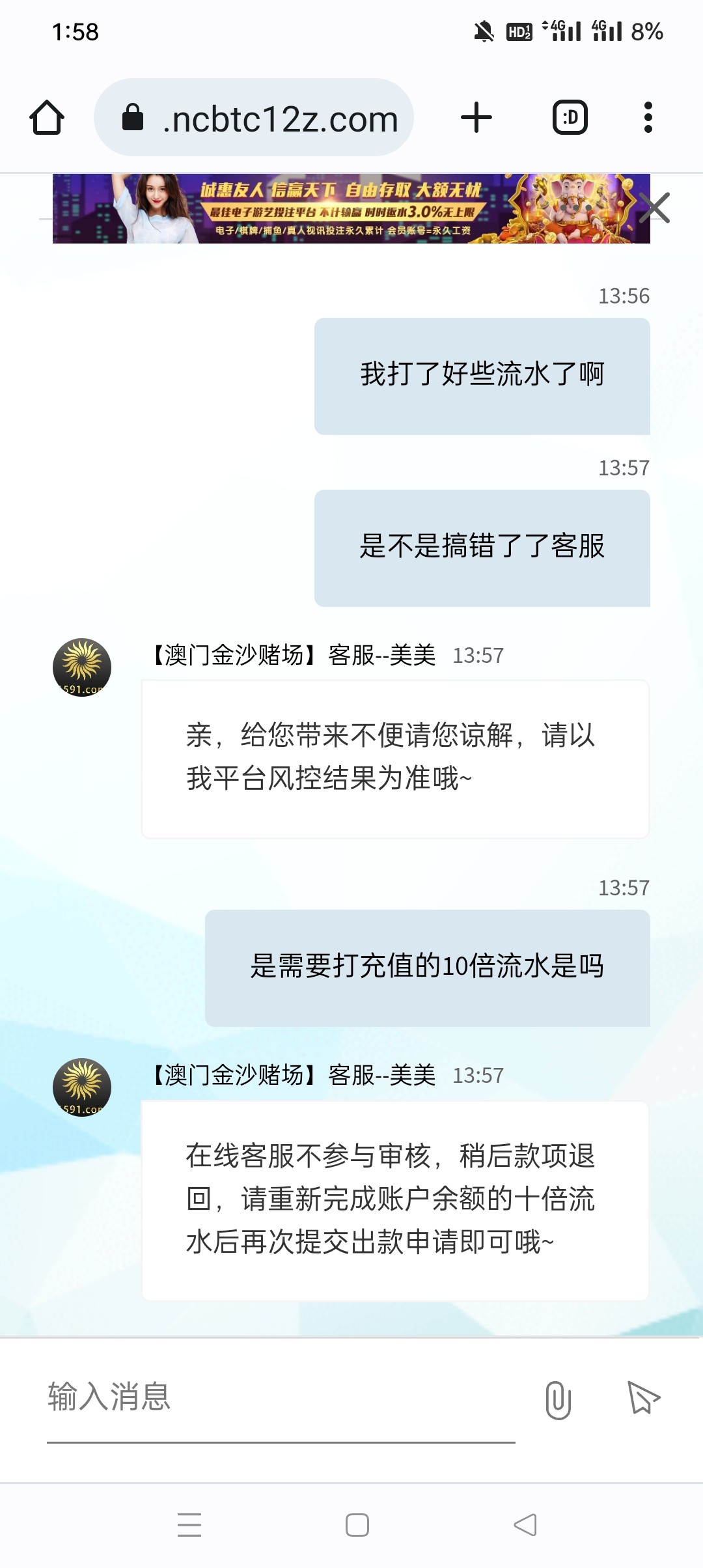
Task: Attach a file with the paperclip
Action: pyautogui.click(x=558, y=1399)
